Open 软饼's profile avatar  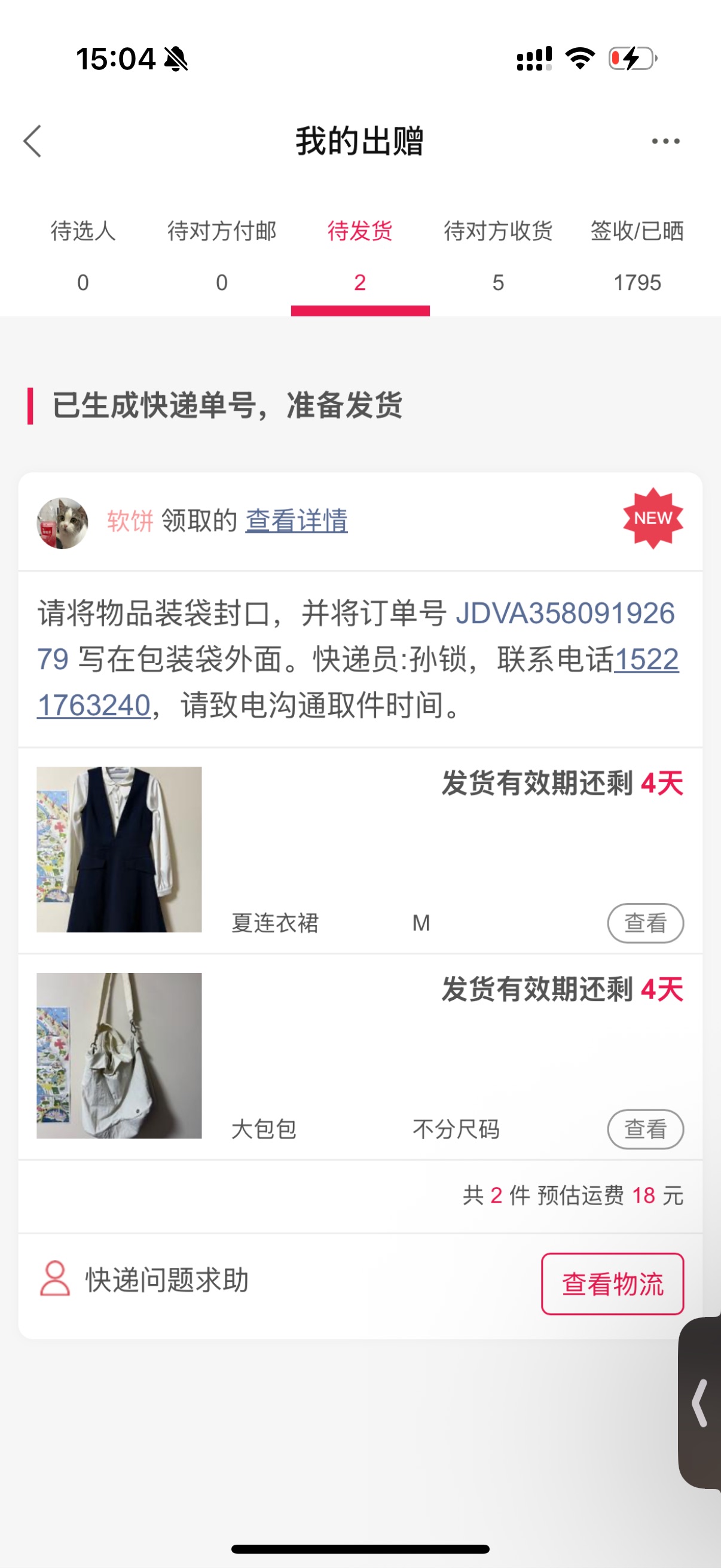click(x=62, y=523)
